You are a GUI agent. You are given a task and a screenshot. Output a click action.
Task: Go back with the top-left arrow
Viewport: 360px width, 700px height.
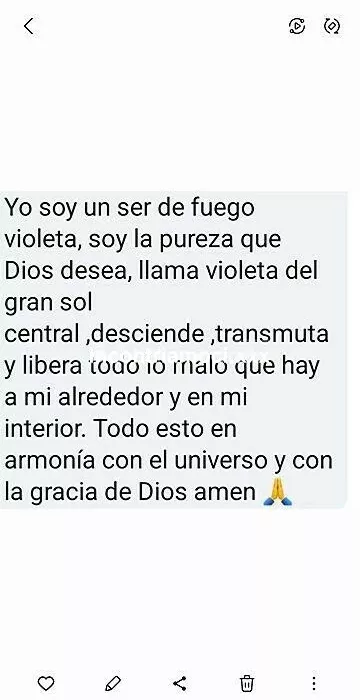[x=29, y=26]
